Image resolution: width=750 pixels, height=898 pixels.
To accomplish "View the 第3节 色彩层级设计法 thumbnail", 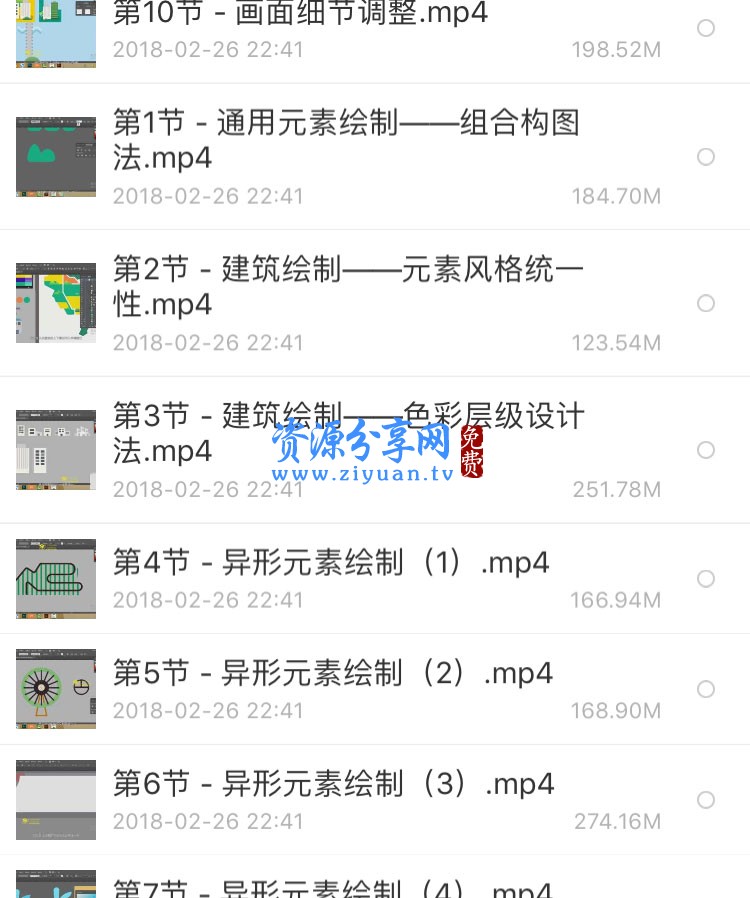I will (x=55, y=449).
